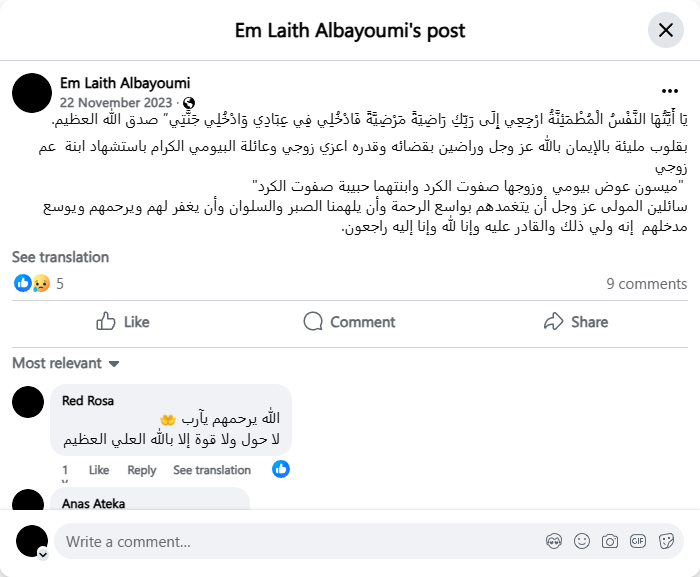See translation of Red Rosa's comment

pyautogui.click(x=212, y=470)
